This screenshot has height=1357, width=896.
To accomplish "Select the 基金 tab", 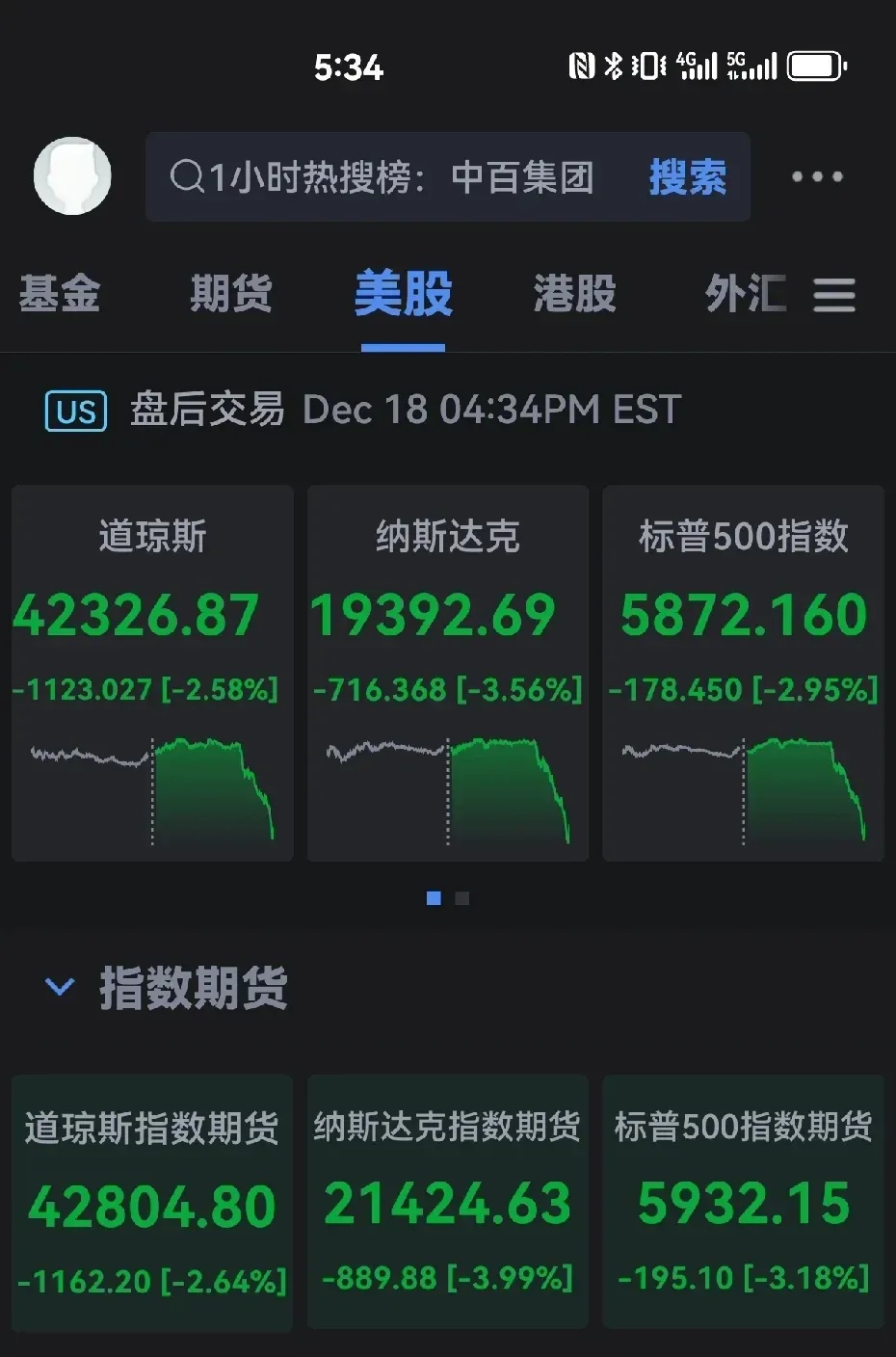I will [60, 296].
